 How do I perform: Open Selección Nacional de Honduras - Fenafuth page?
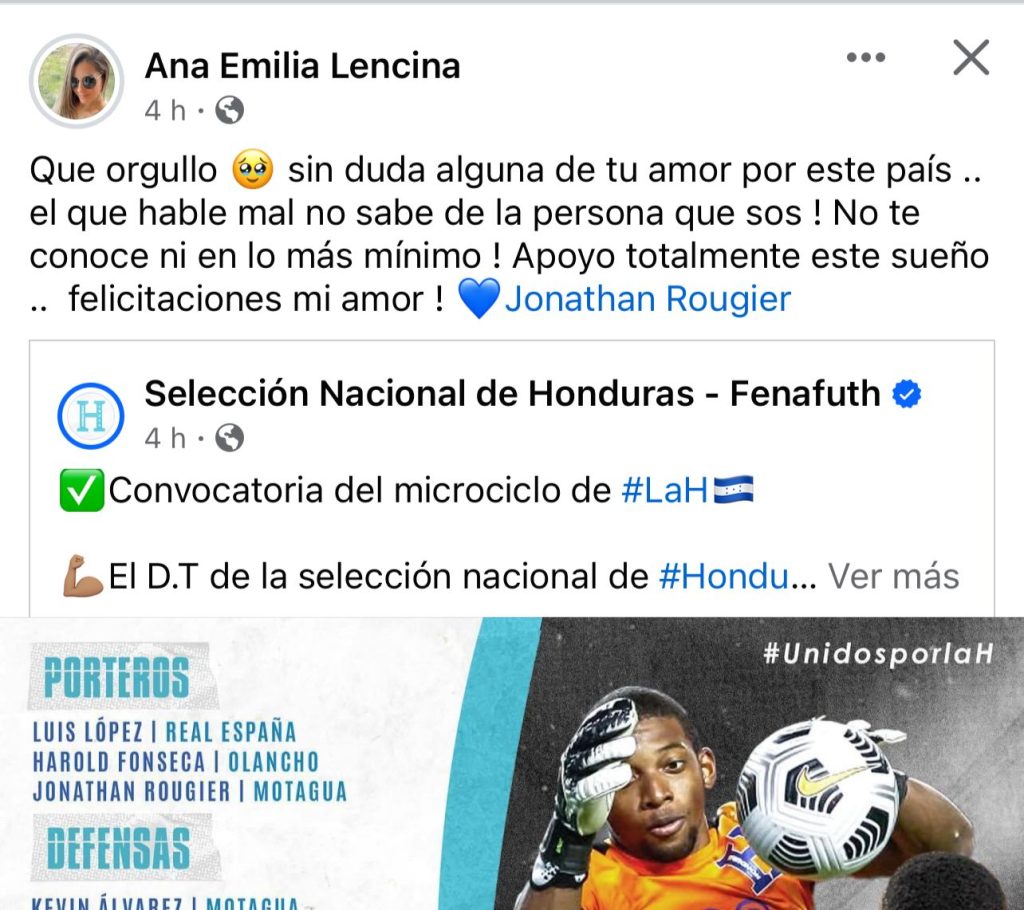(x=512, y=394)
